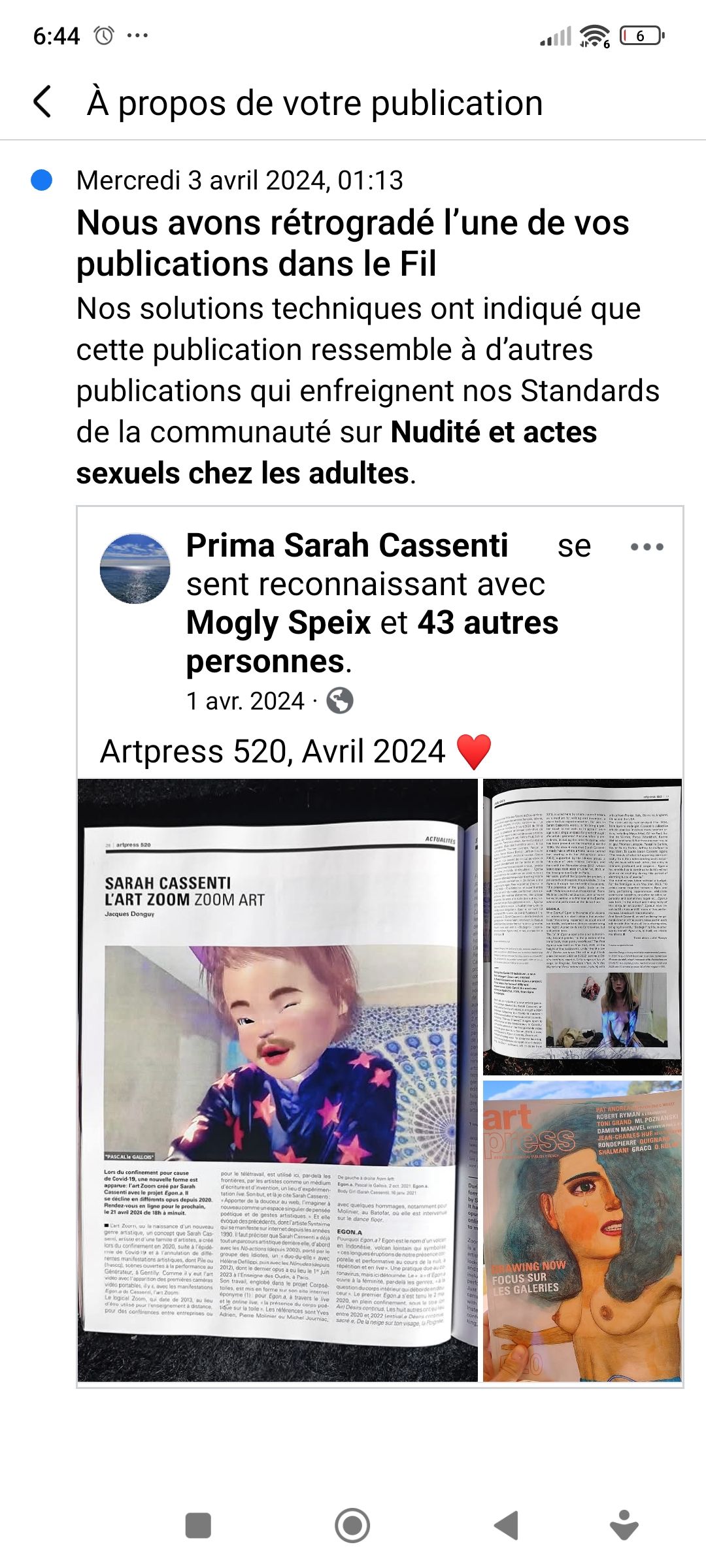Open the Sarah Cassenti L'Art Zoom article photo
Image resolution: width=706 pixels, height=1568 pixels.
[278, 1080]
